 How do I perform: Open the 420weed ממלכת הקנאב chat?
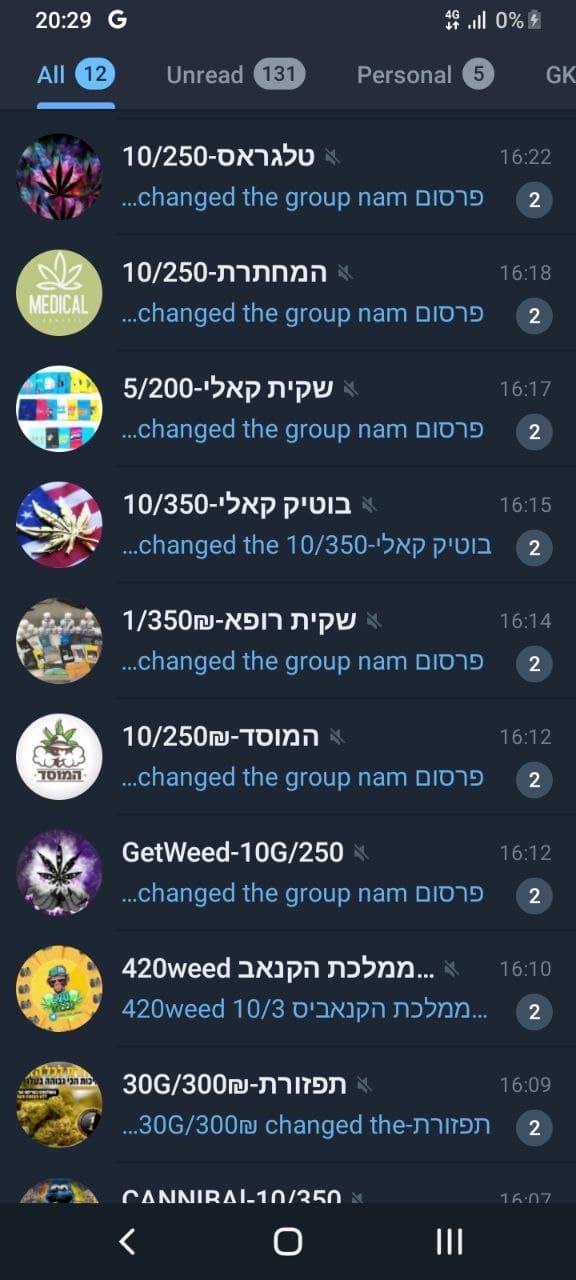[x=288, y=989]
